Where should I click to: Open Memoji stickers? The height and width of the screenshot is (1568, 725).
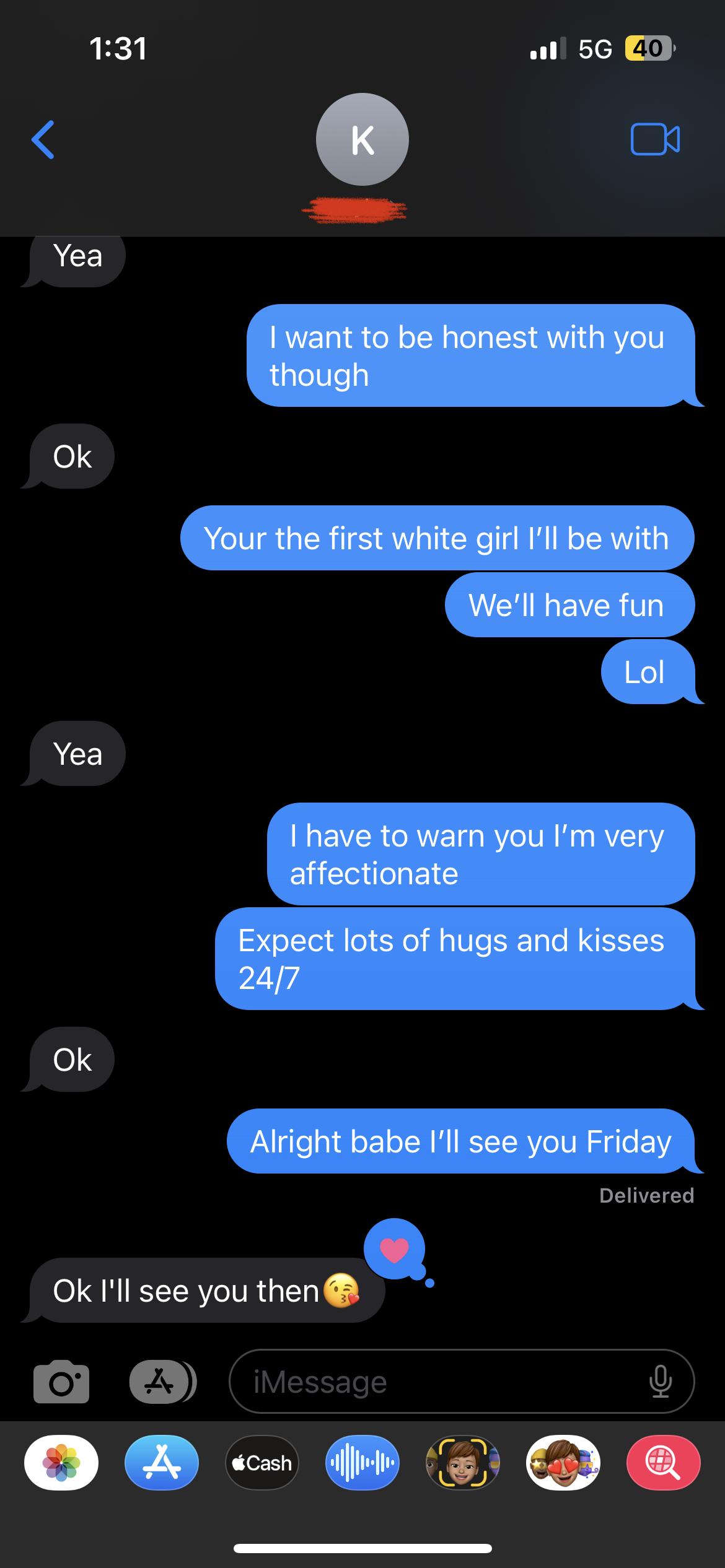point(563,1463)
